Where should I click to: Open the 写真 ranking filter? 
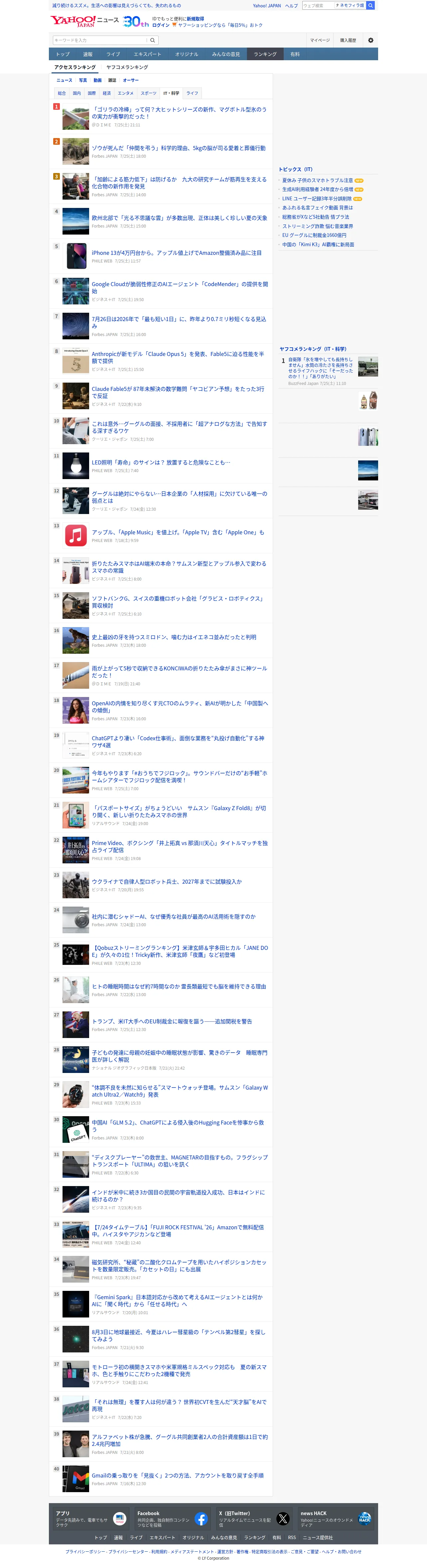click(83, 81)
